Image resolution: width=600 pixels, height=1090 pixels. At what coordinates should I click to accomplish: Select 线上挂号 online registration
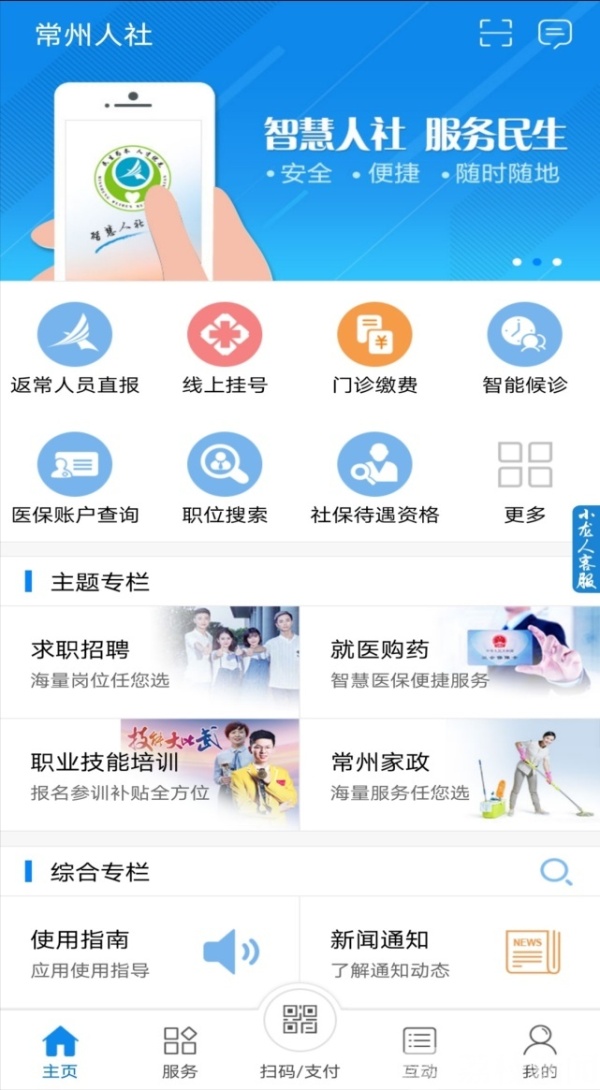(225, 348)
